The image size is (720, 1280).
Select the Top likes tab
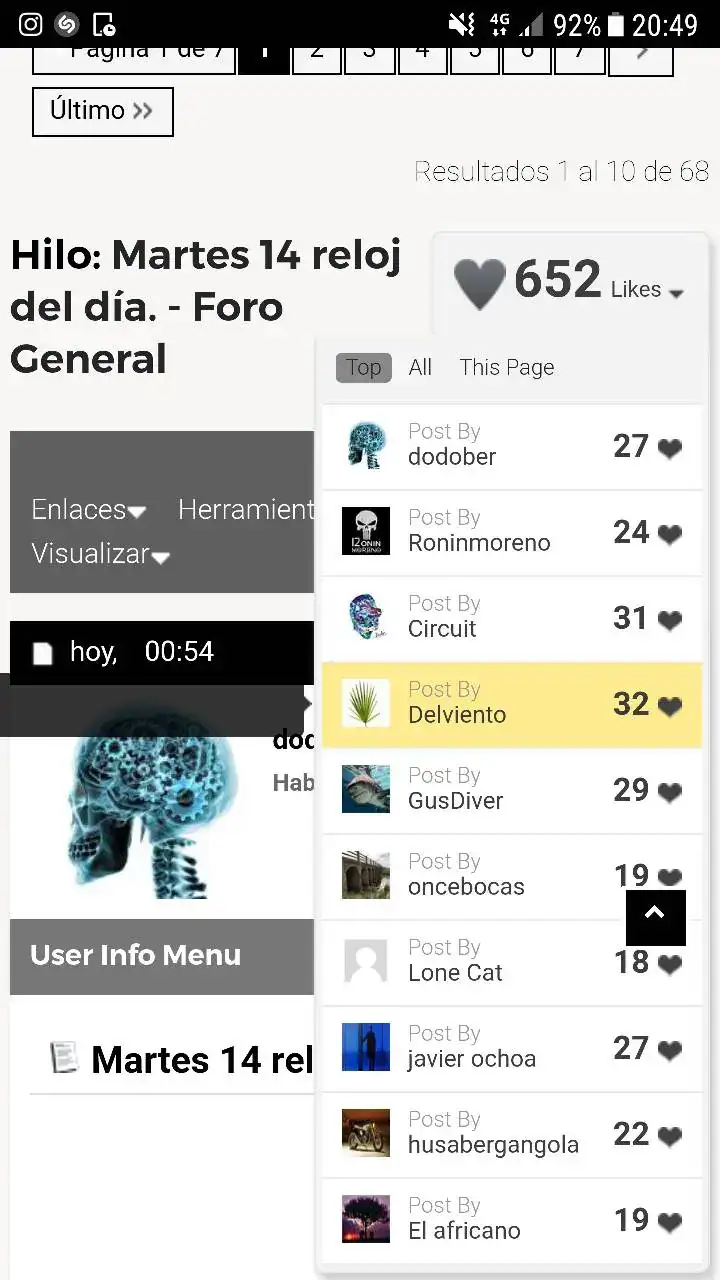[363, 368]
